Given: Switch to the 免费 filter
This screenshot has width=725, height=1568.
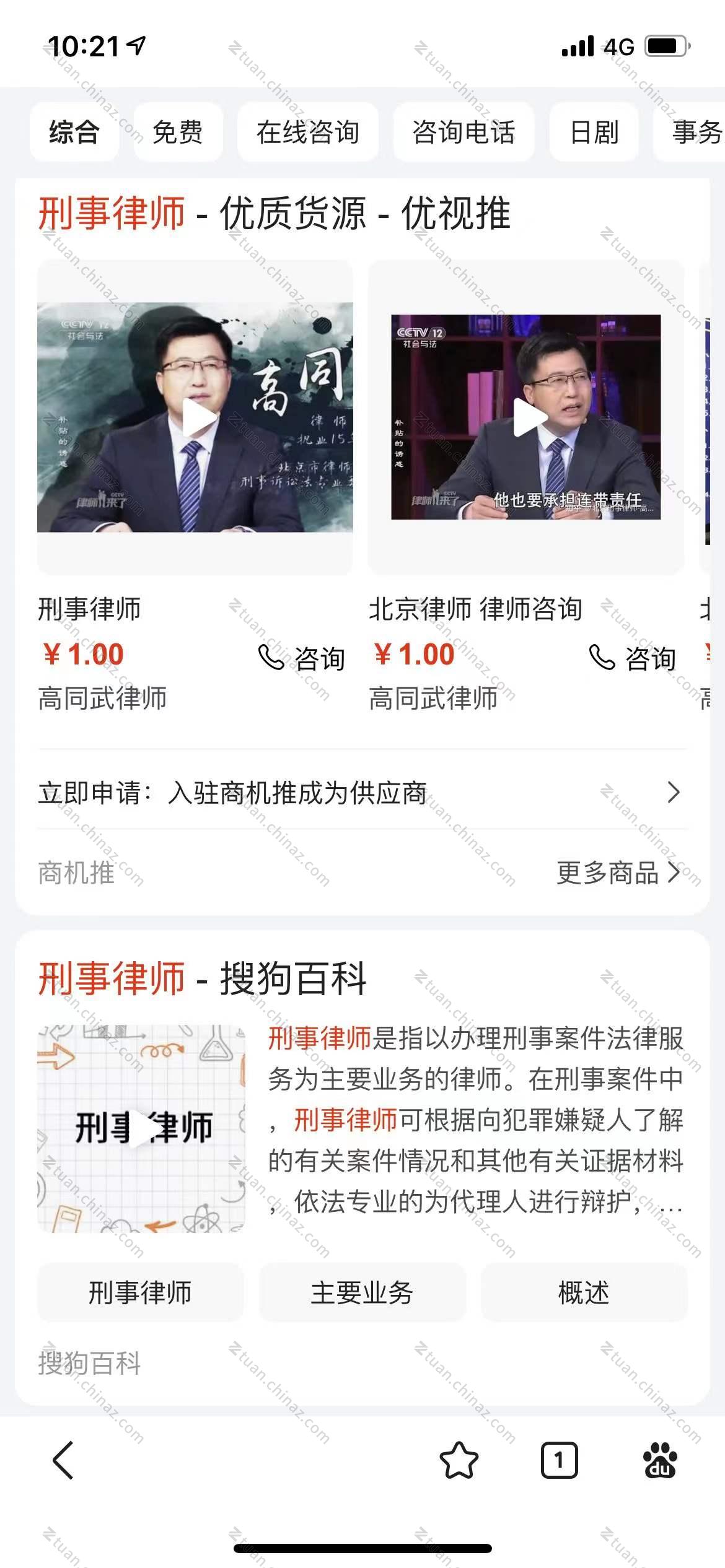Looking at the screenshot, I should (178, 132).
